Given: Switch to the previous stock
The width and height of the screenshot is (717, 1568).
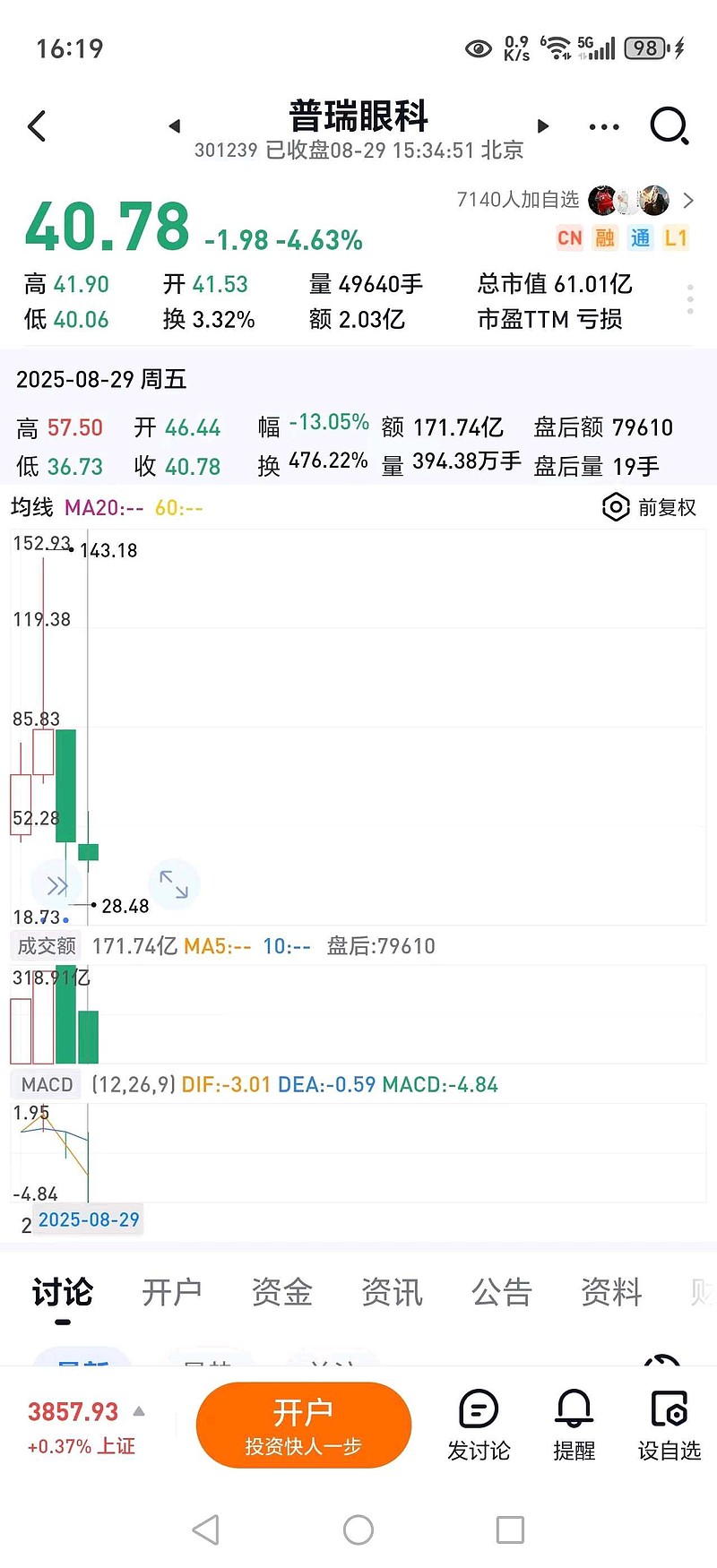Looking at the screenshot, I should click(x=175, y=126).
